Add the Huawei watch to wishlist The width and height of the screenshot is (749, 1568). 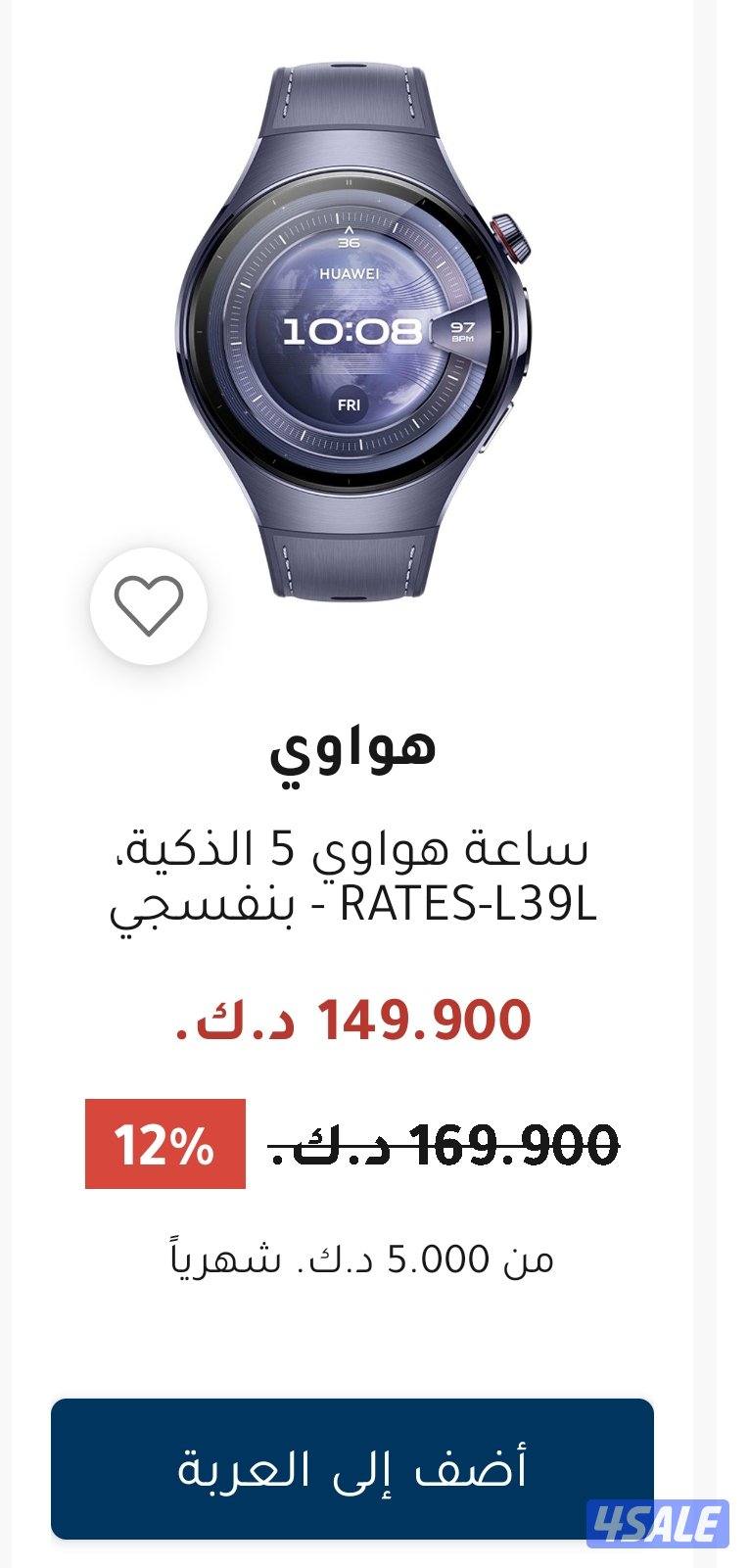pyautogui.click(x=149, y=606)
